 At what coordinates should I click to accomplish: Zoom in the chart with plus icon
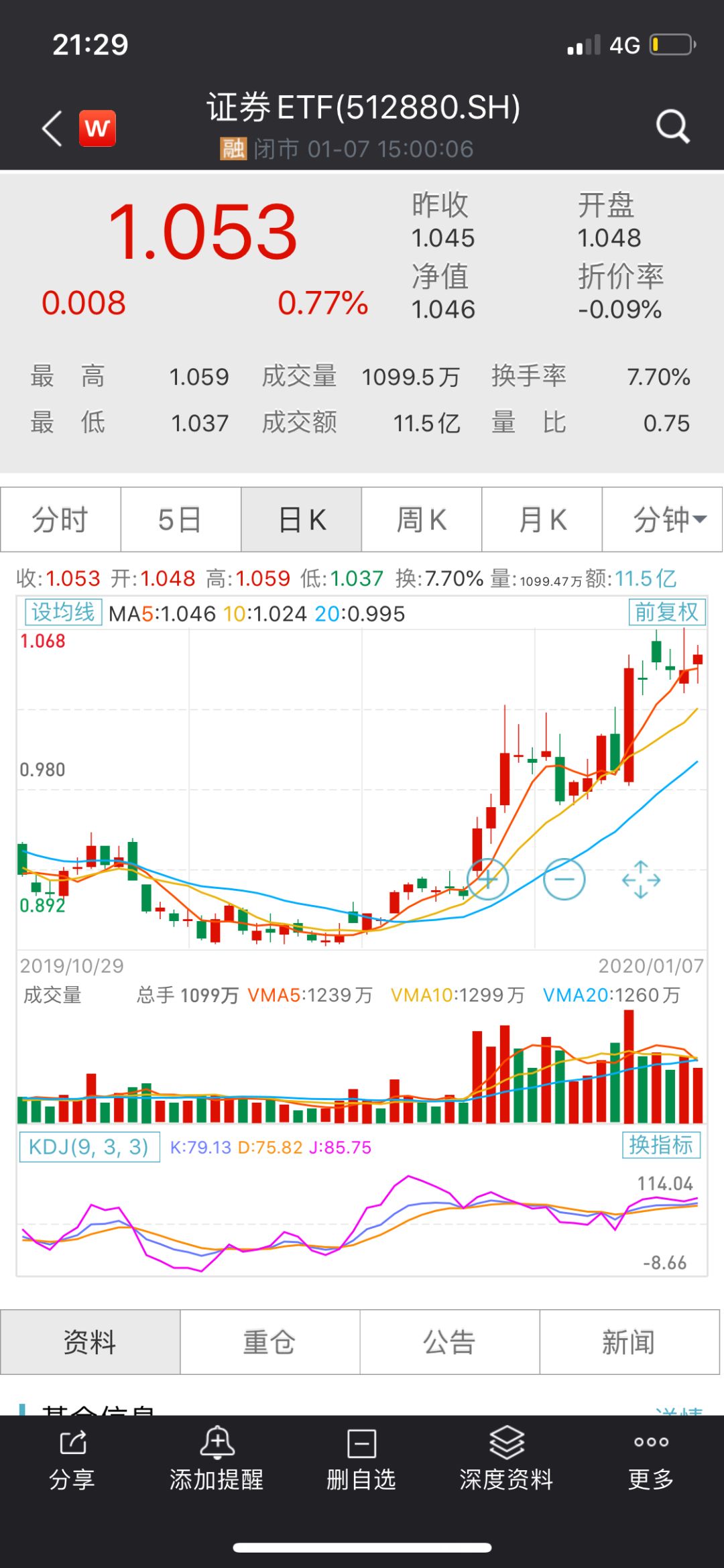click(487, 879)
